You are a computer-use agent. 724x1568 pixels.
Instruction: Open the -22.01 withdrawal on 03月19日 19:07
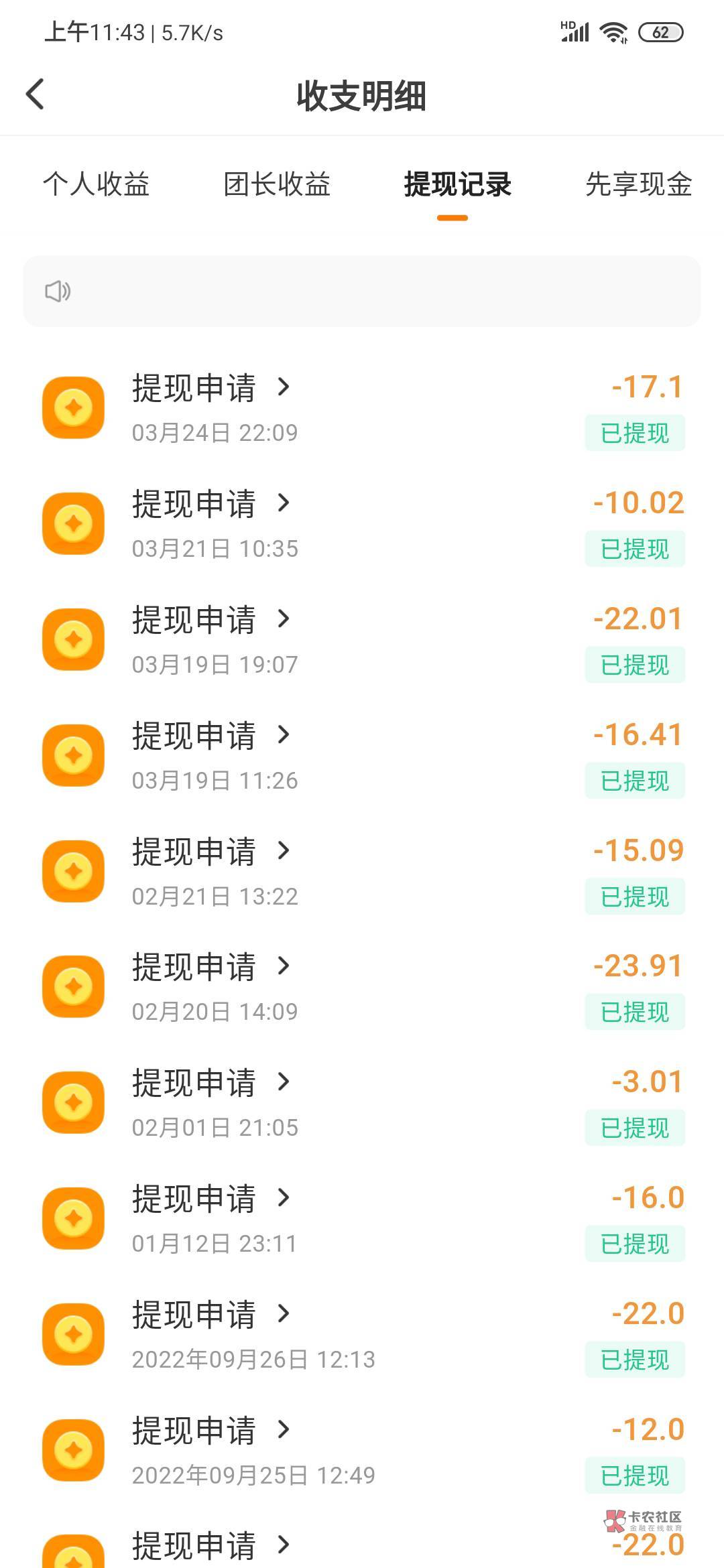pos(210,620)
